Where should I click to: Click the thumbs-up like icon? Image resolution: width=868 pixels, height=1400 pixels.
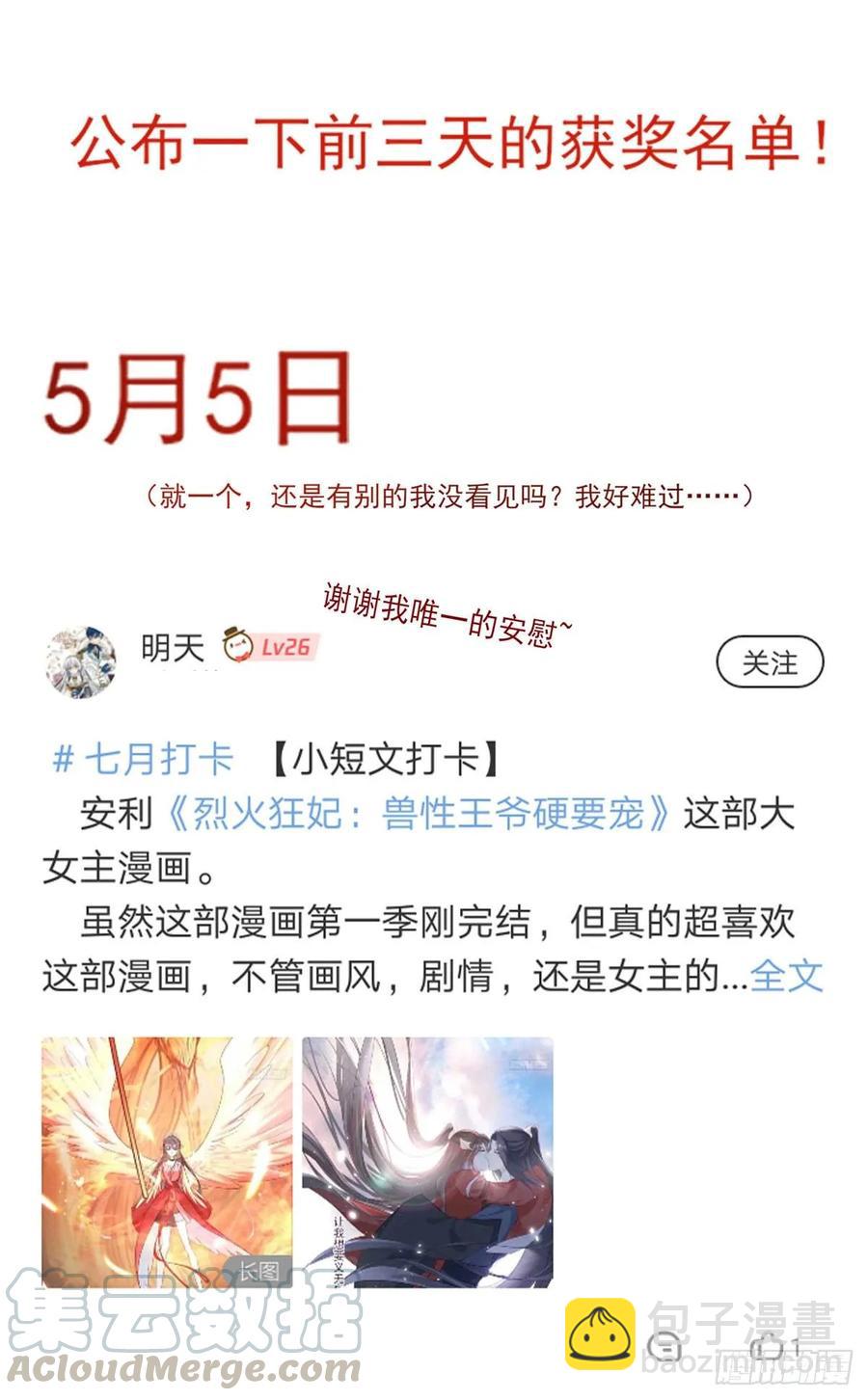coord(765,1348)
